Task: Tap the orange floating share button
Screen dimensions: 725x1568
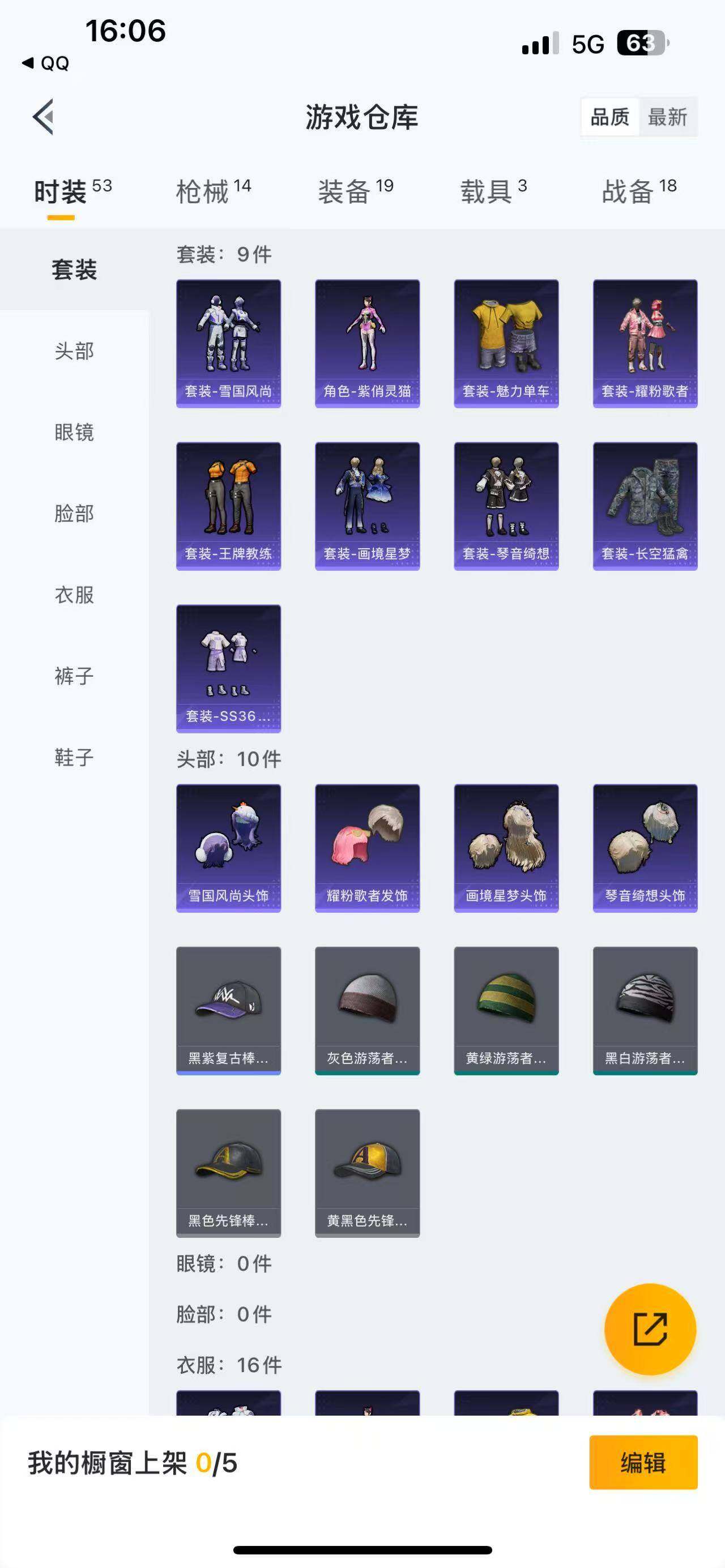Action: pyautogui.click(x=650, y=1329)
